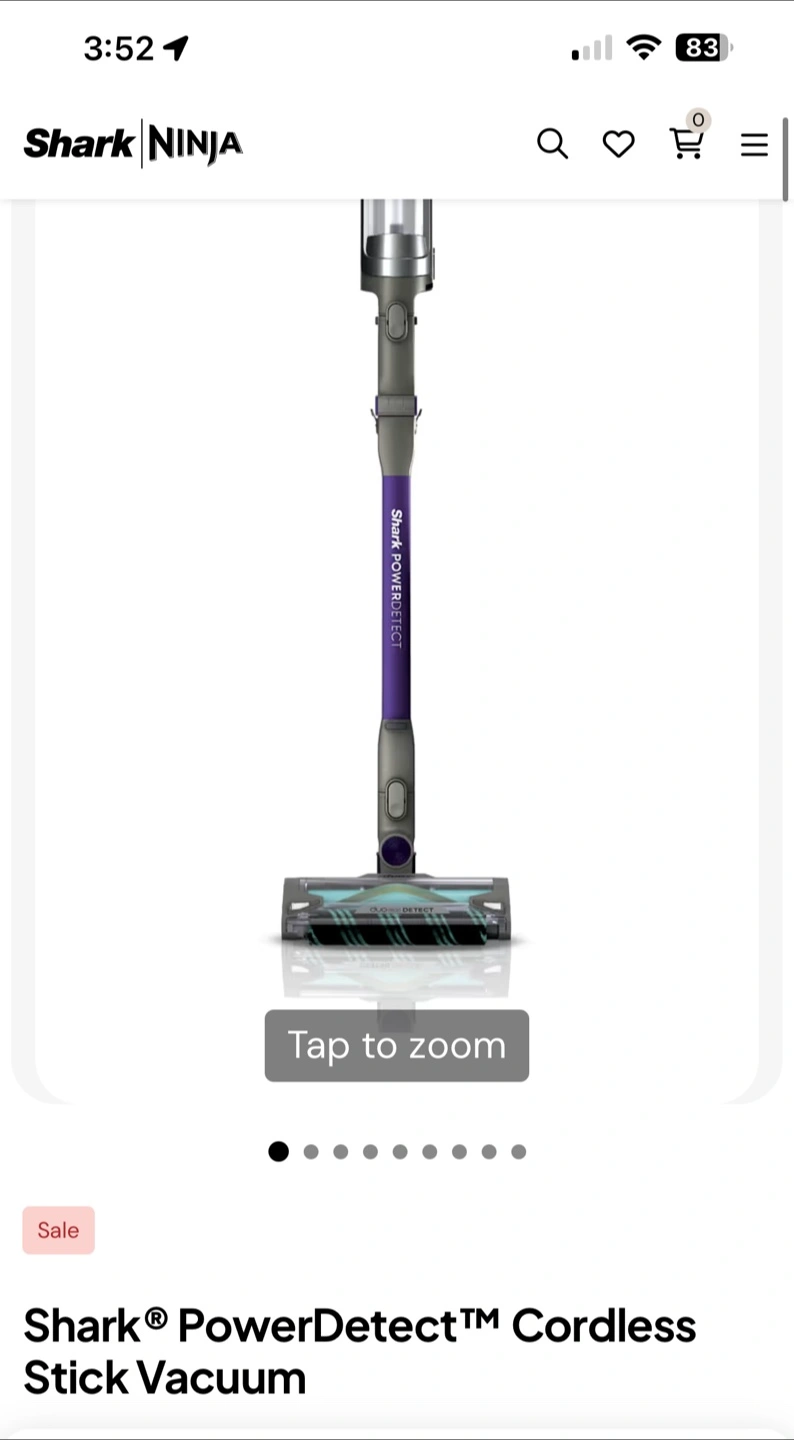Jump to the second product image dot
This screenshot has width=794, height=1440.
pos(311,1152)
